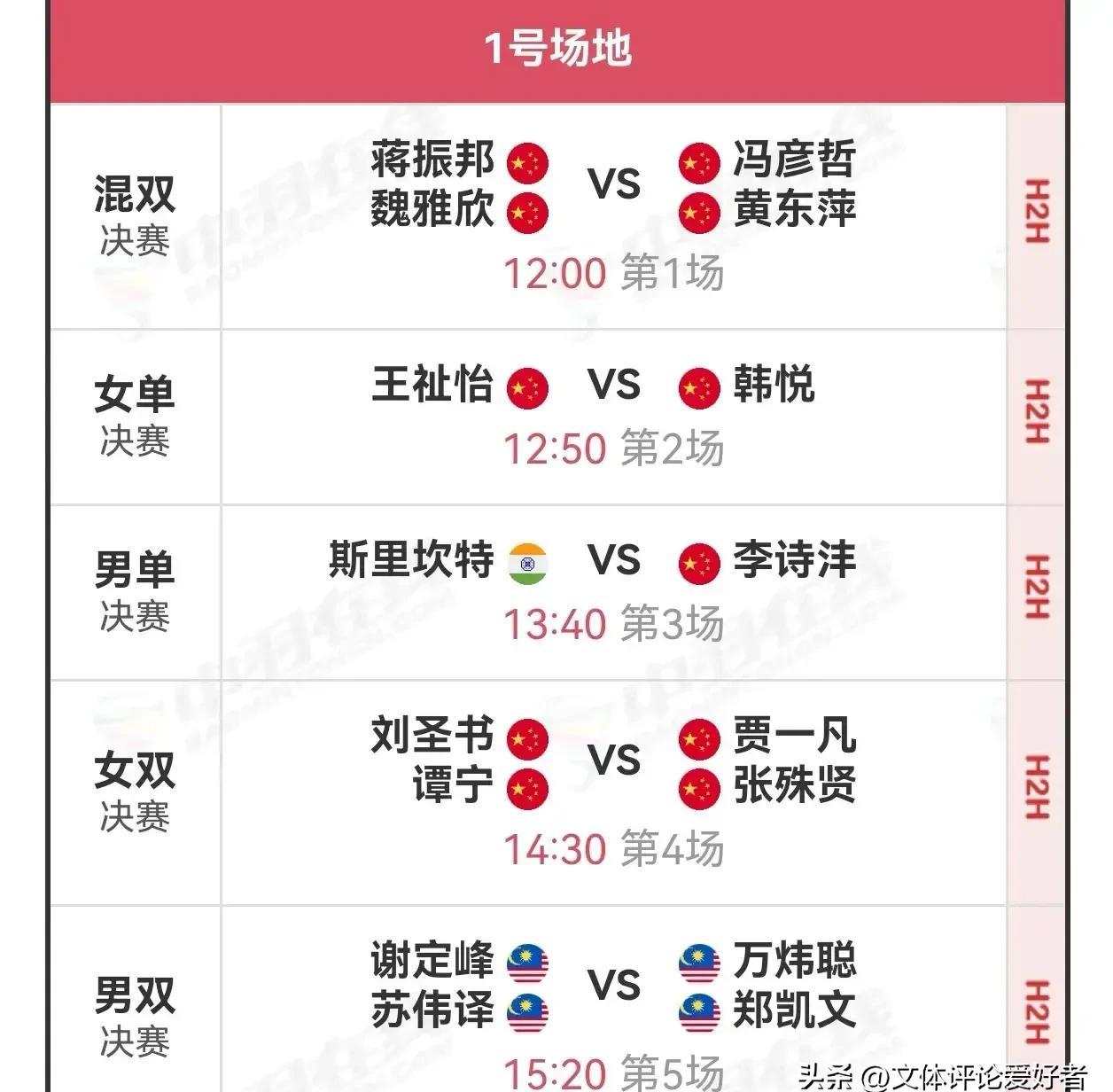Open H2H for the men's doubles final
The height and width of the screenshot is (1092, 1113).
(1036, 1011)
